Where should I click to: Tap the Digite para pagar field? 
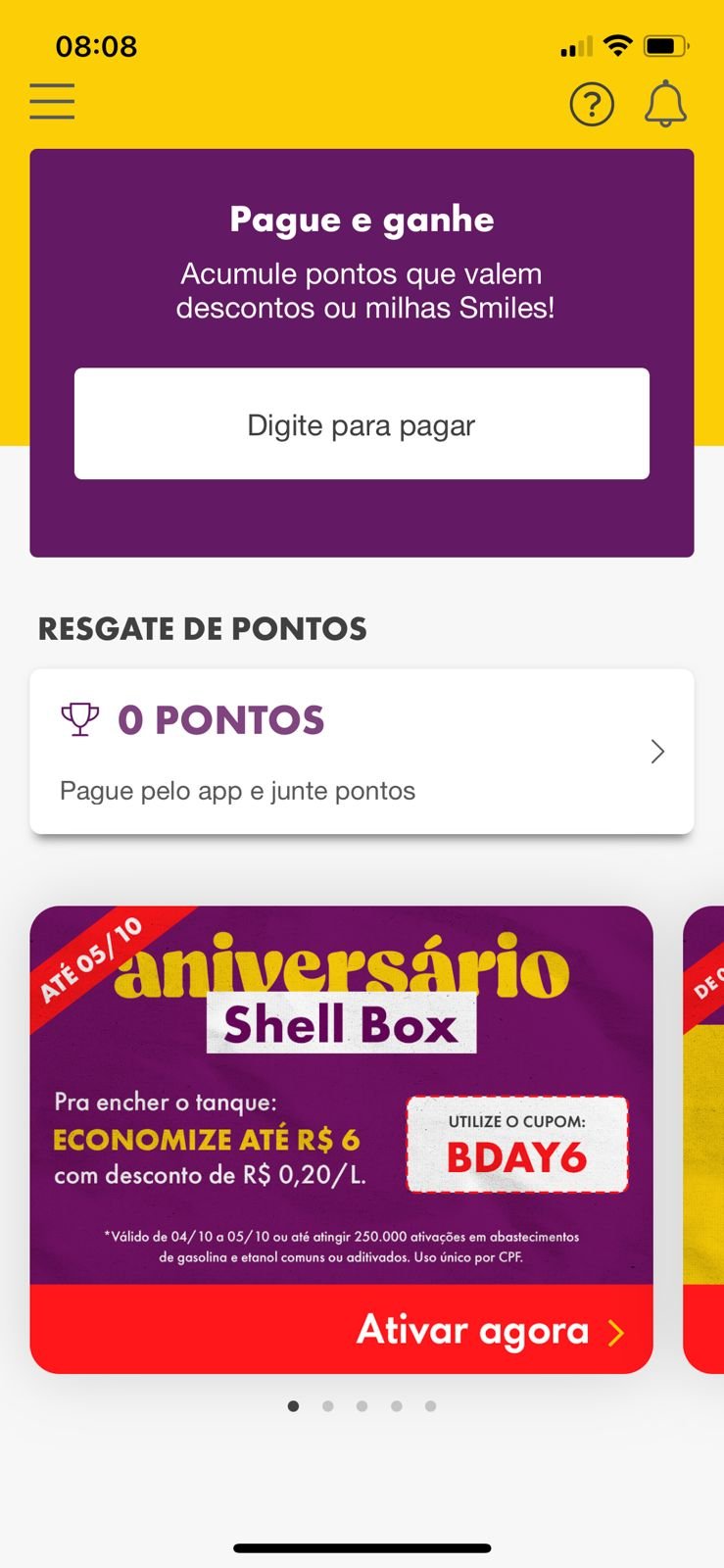pos(362,424)
